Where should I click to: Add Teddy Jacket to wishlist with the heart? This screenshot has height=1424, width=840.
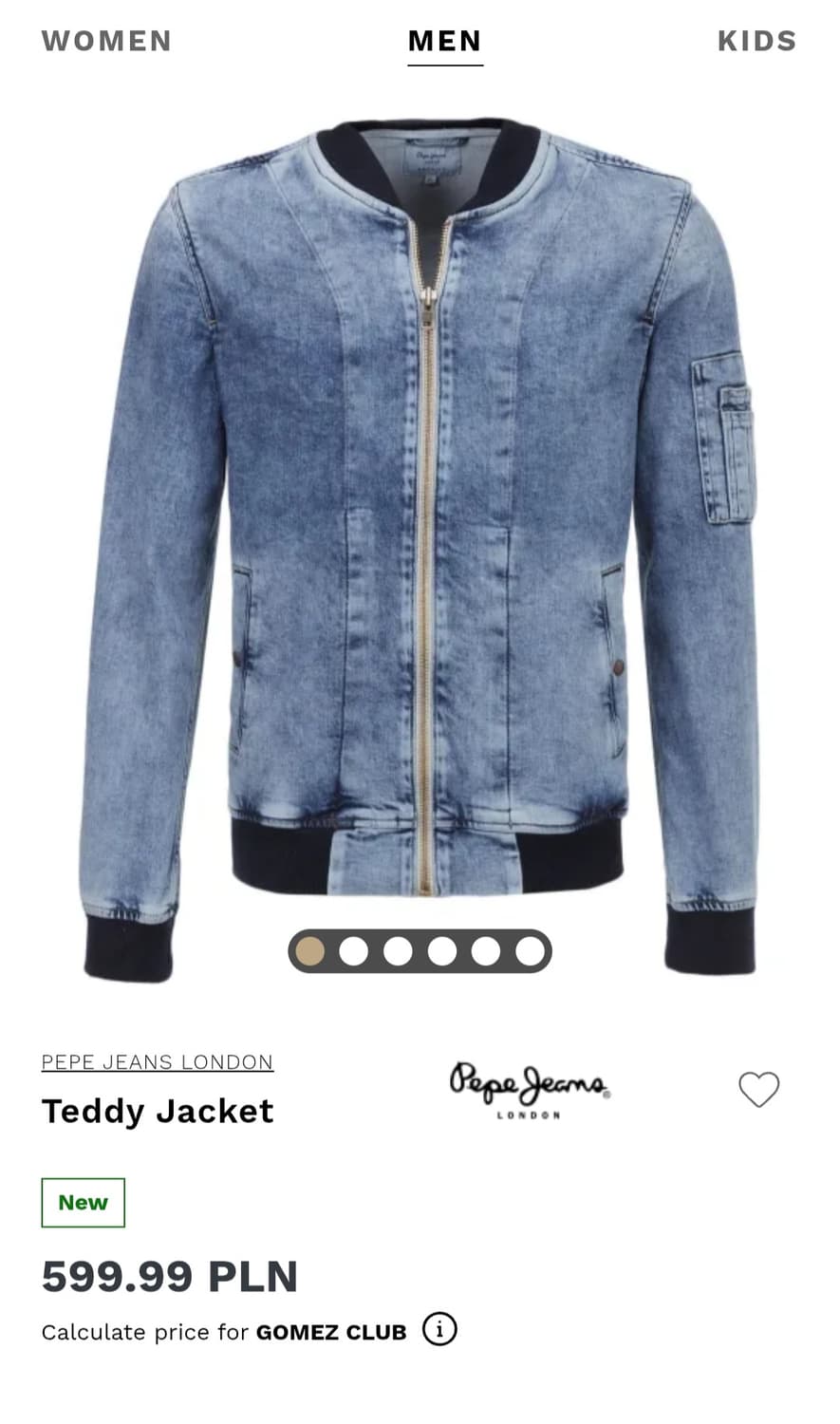758,1090
